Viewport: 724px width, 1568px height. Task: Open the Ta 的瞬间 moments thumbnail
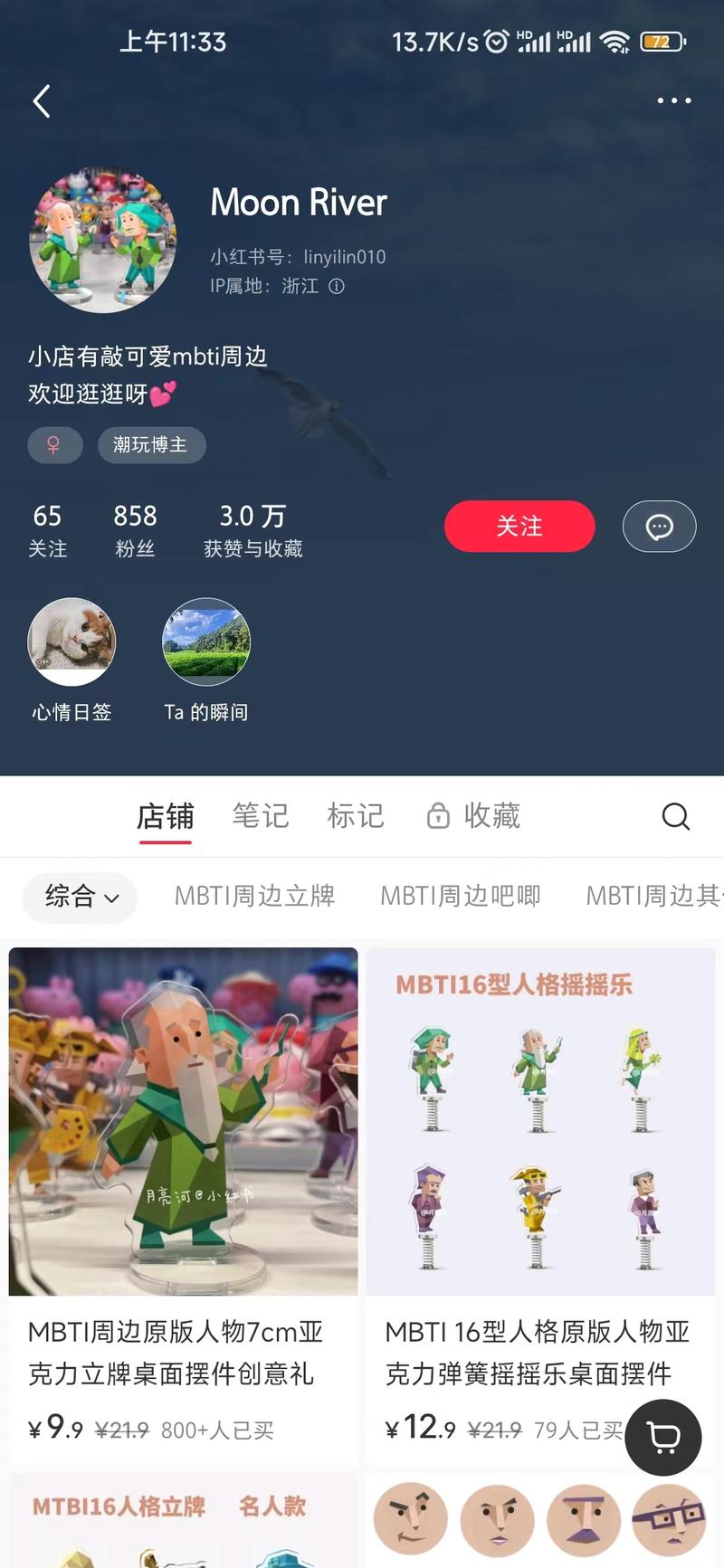[205, 642]
